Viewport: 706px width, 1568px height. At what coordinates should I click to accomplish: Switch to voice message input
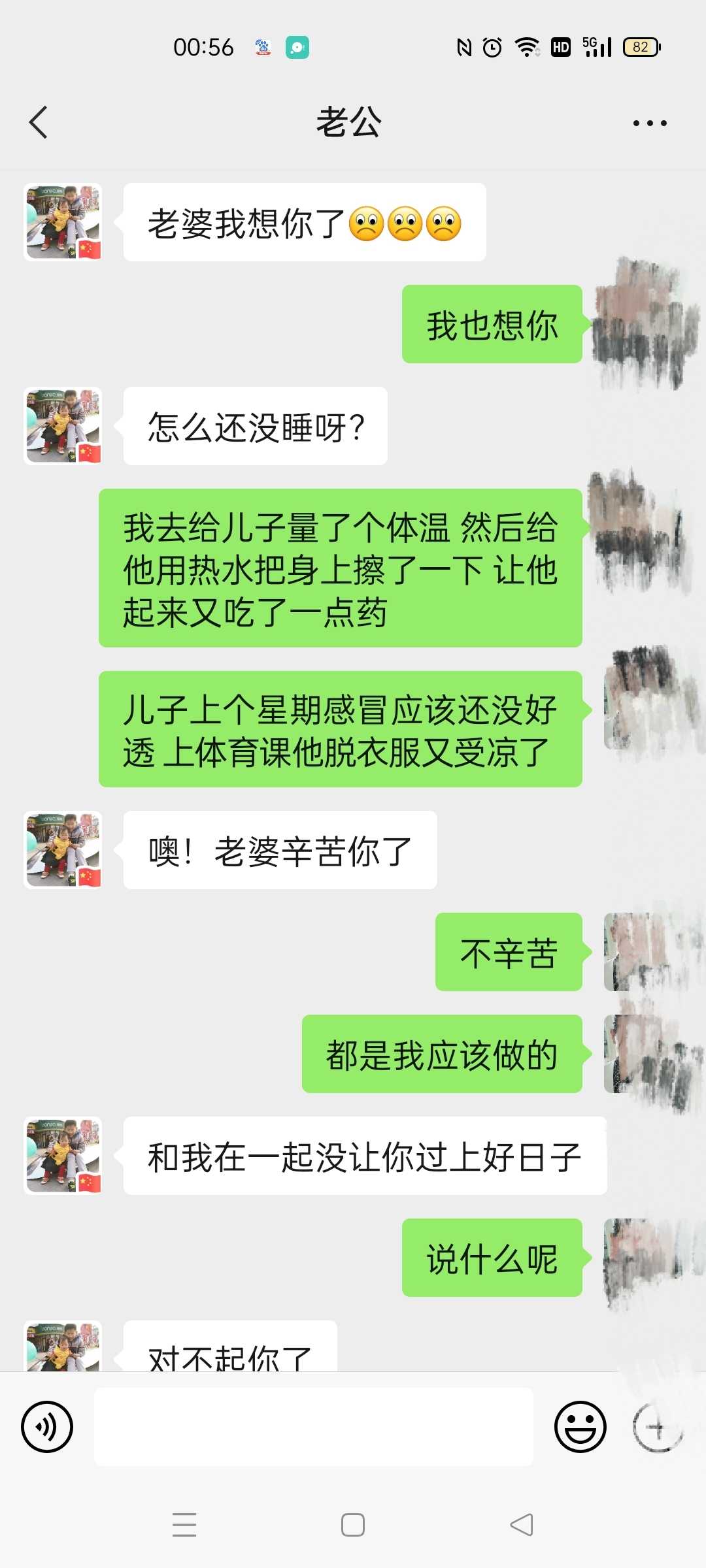pos(47,1427)
